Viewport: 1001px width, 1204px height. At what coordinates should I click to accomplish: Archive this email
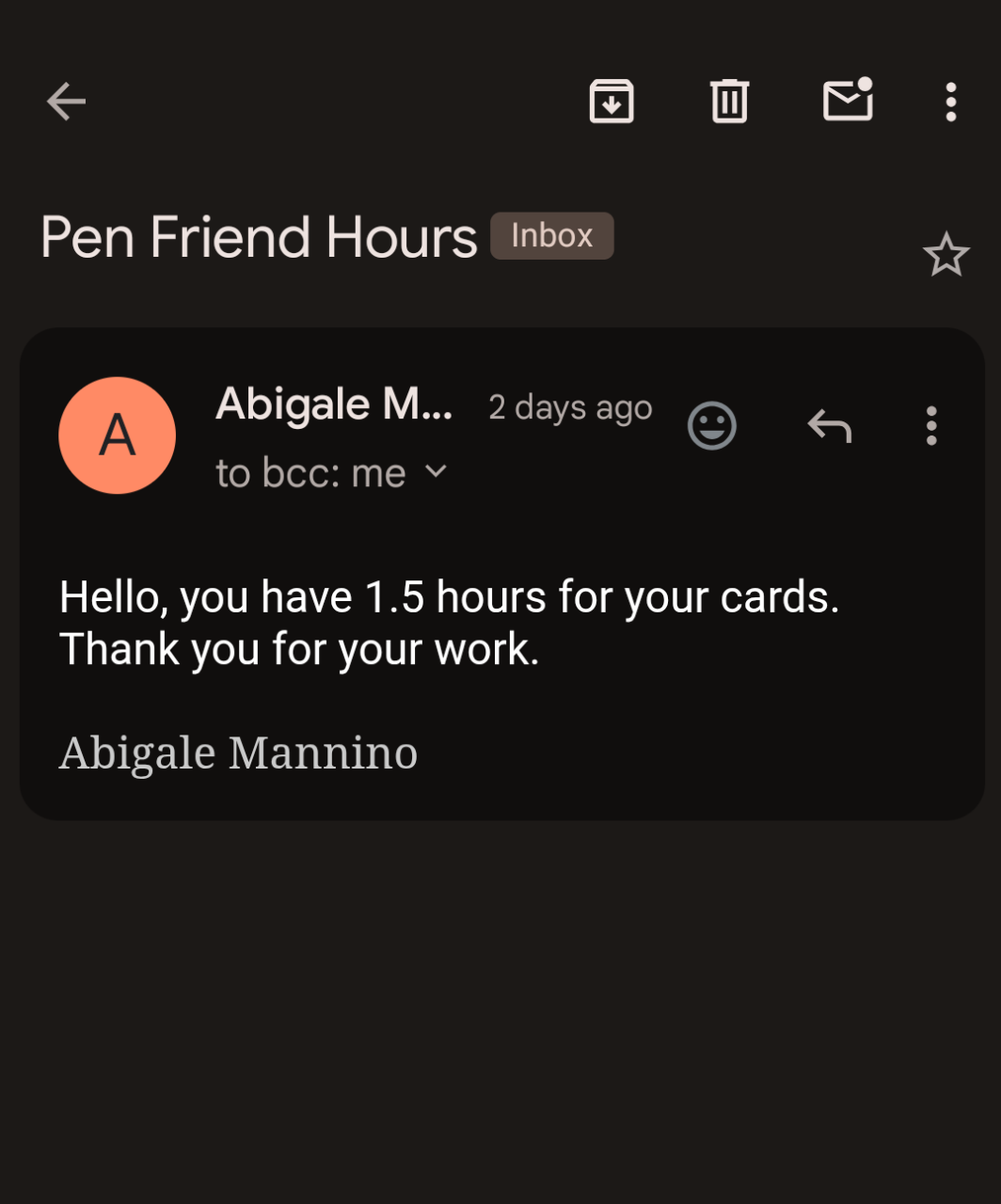point(612,102)
